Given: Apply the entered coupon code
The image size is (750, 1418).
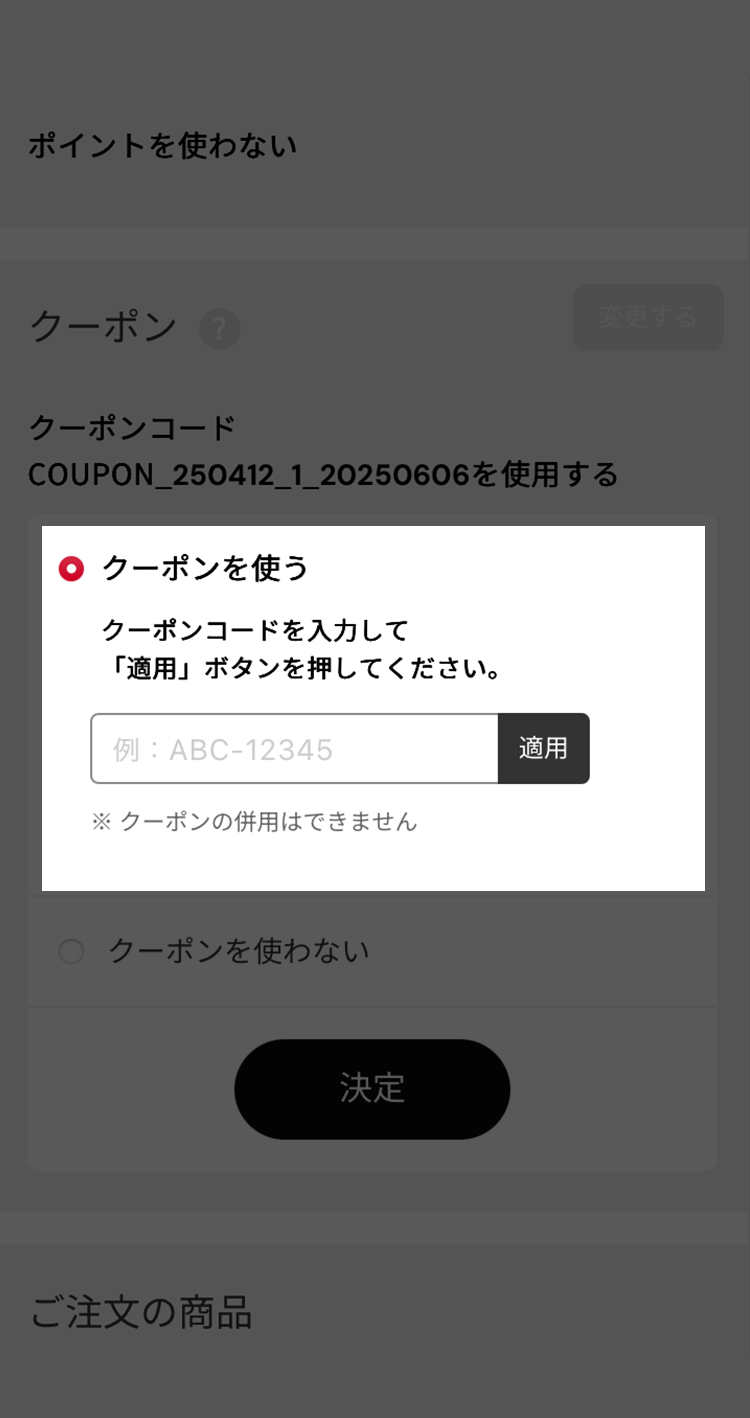Looking at the screenshot, I should (543, 748).
